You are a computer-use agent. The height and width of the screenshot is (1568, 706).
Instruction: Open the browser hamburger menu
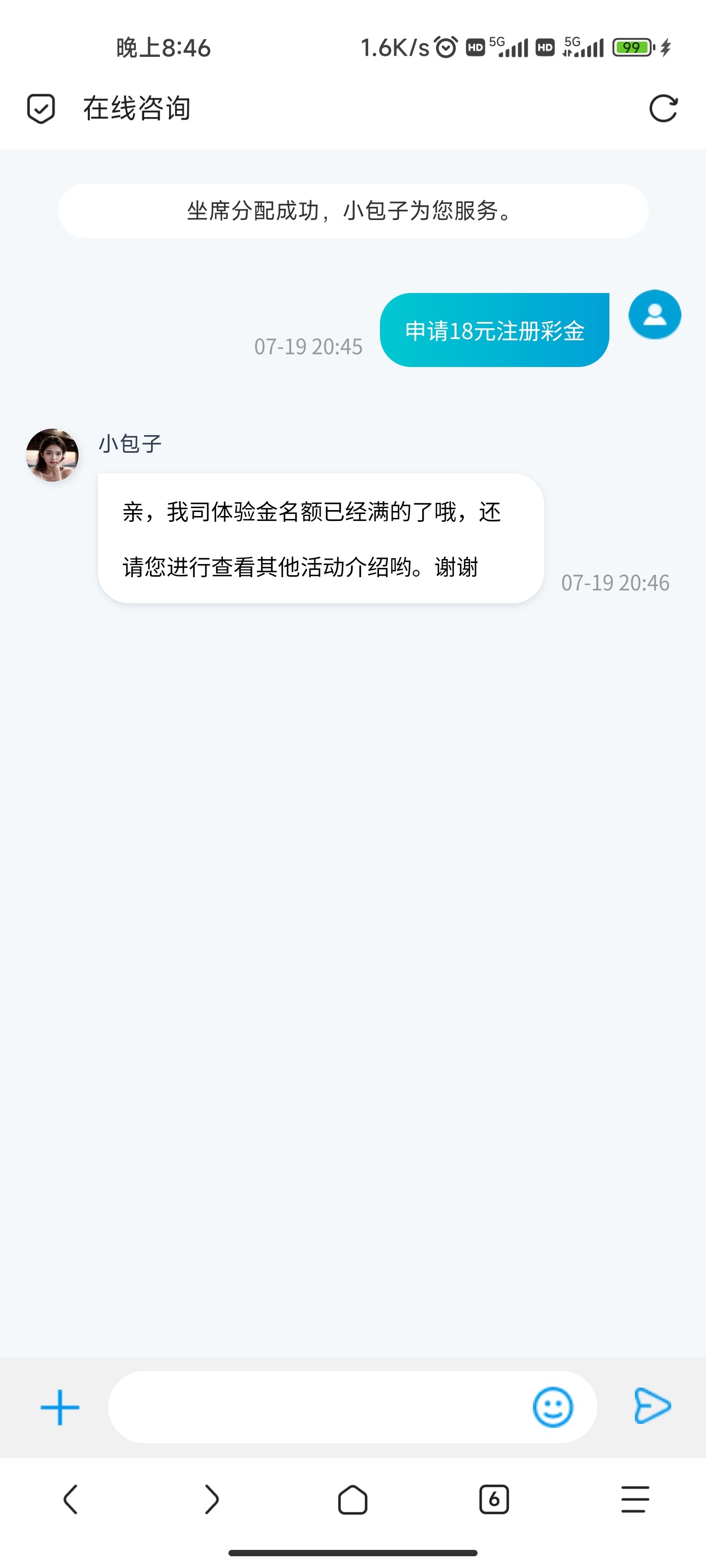click(635, 1498)
